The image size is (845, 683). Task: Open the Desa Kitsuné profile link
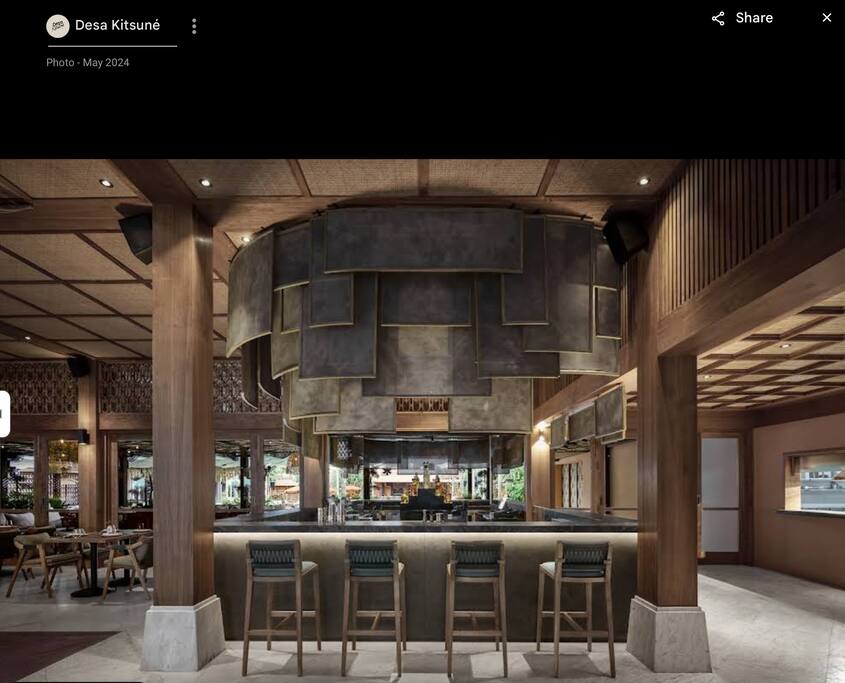pos(116,26)
